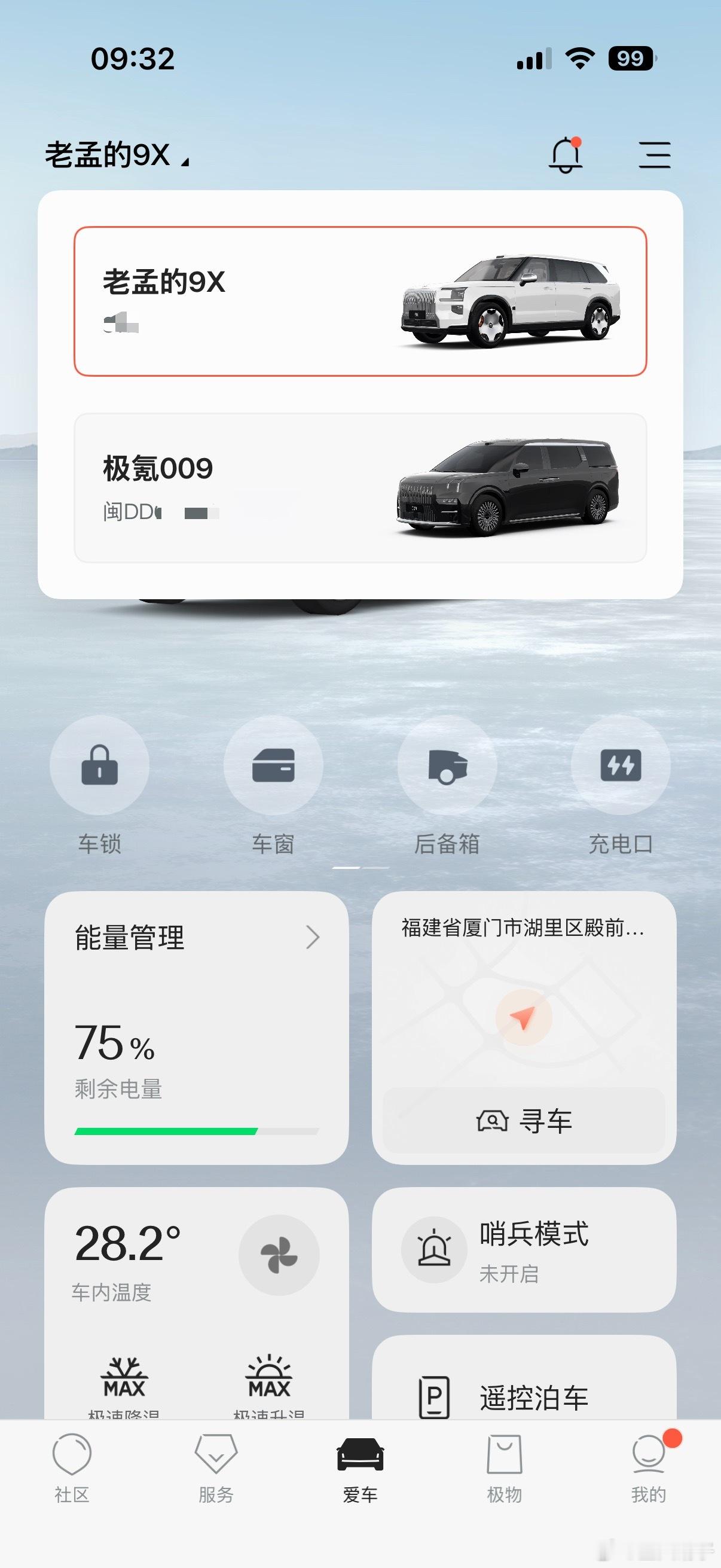Tap the 后备箱 trunk control icon
The image size is (721, 1568).
446,766
